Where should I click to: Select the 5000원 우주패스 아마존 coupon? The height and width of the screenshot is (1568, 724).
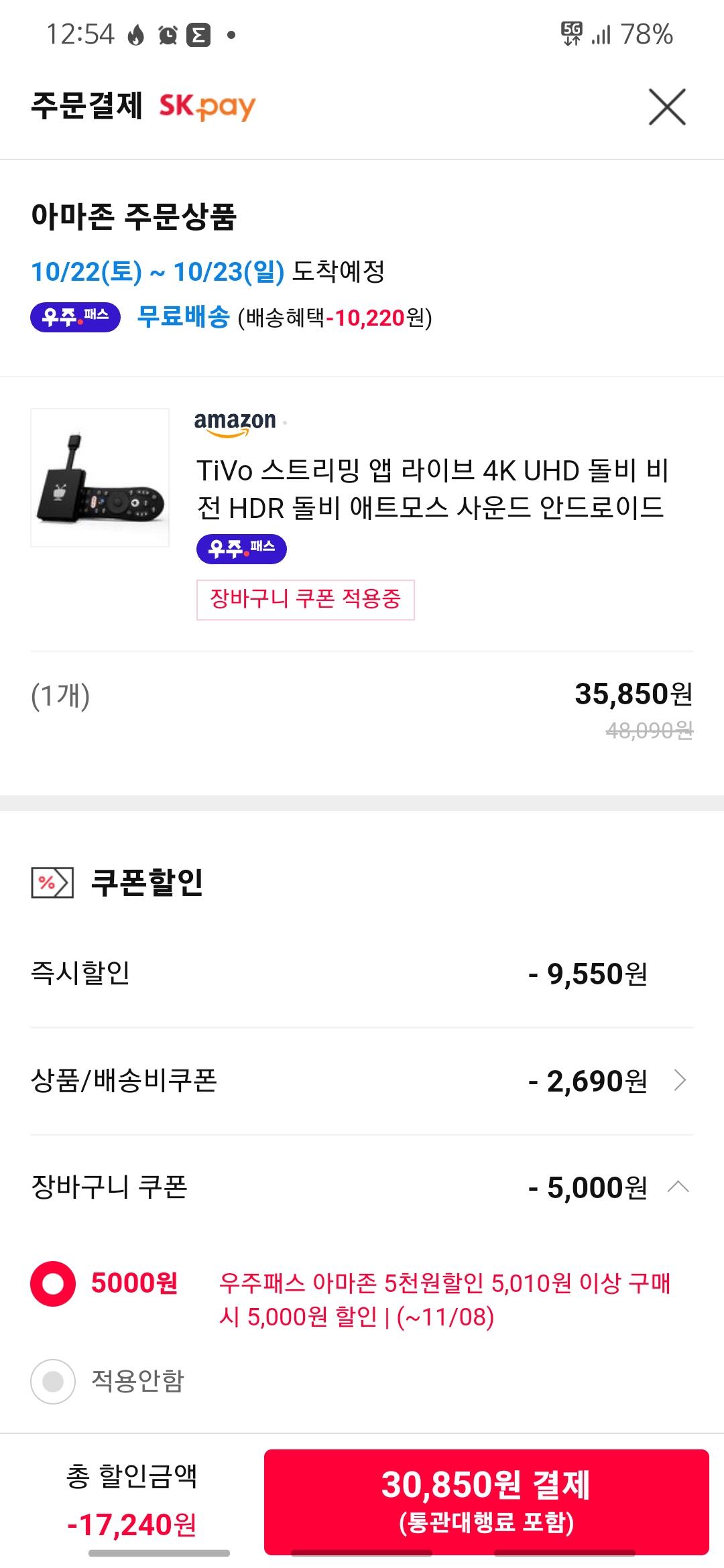pyautogui.click(x=53, y=1283)
